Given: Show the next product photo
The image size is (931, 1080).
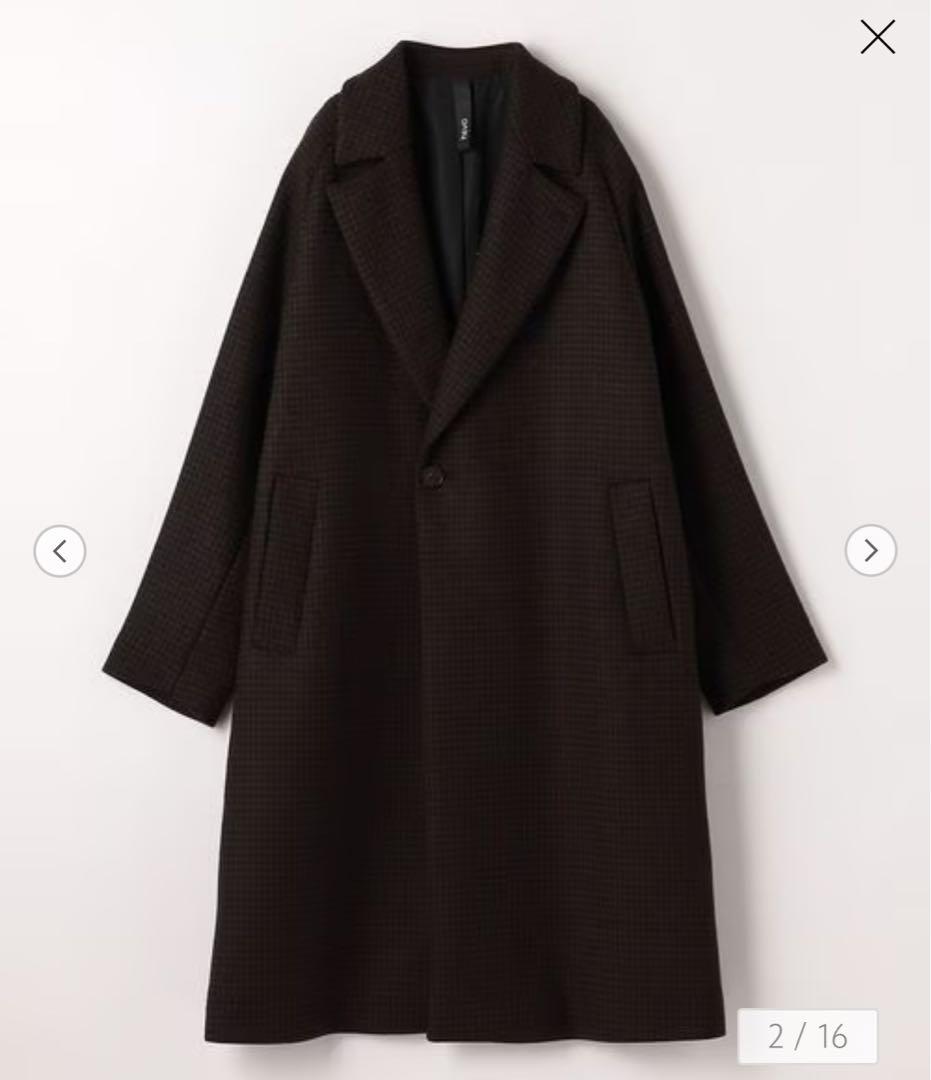Looking at the screenshot, I should [870, 550].
